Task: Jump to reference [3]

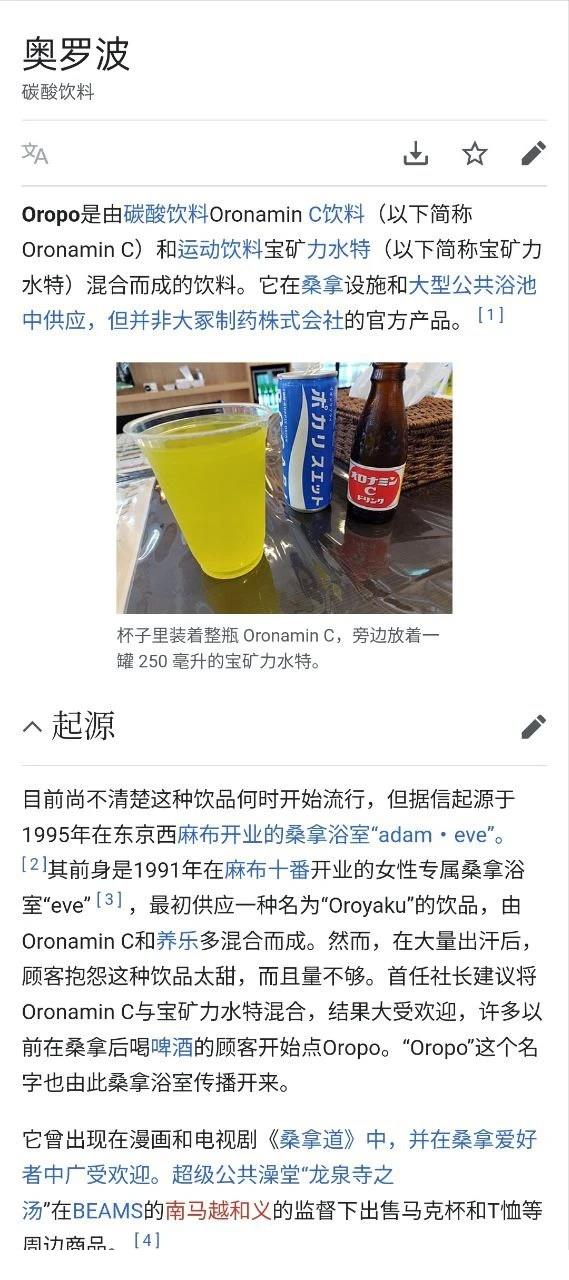Action: [x=110, y=899]
